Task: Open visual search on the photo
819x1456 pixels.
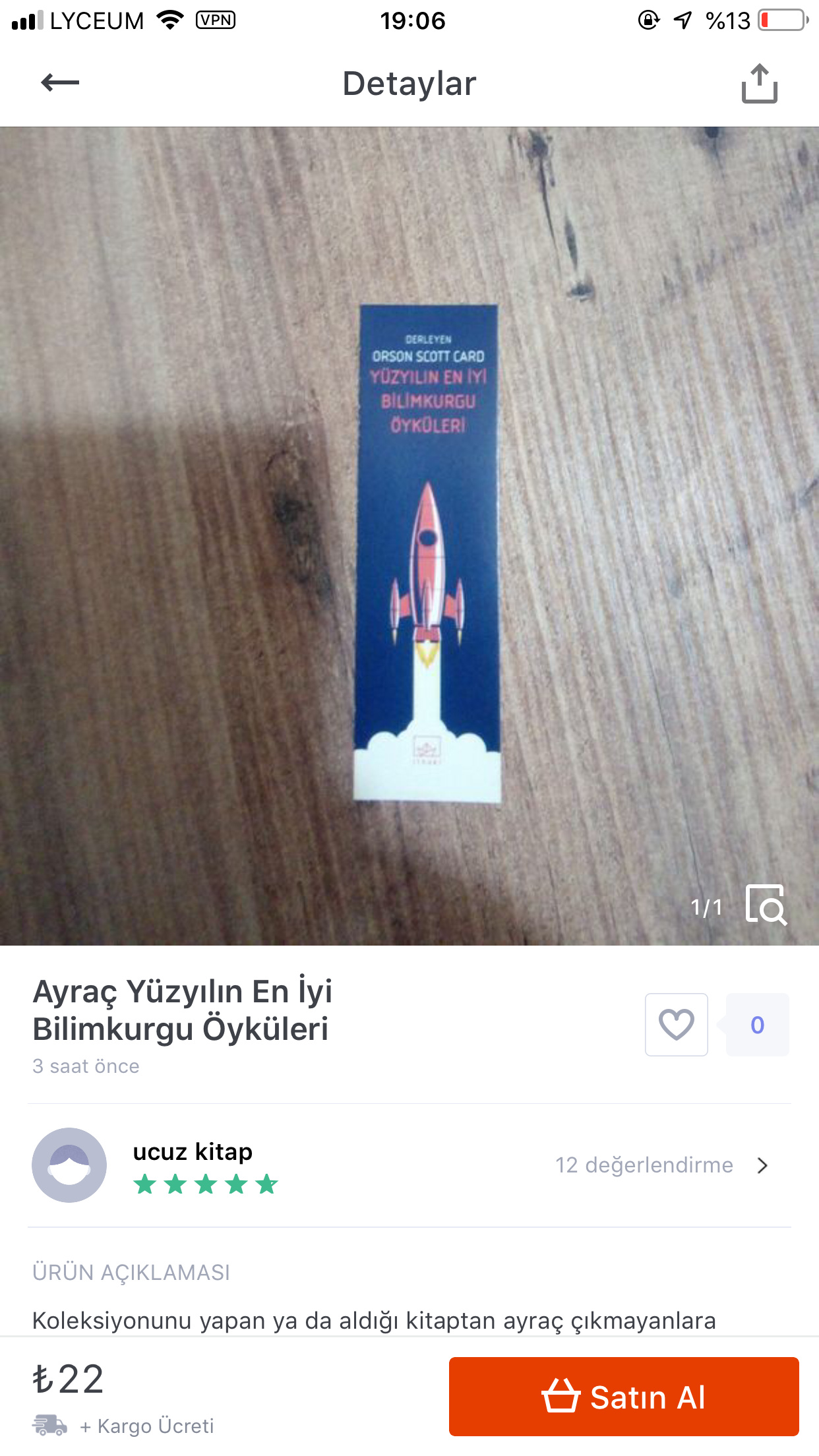Action: tap(766, 905)
